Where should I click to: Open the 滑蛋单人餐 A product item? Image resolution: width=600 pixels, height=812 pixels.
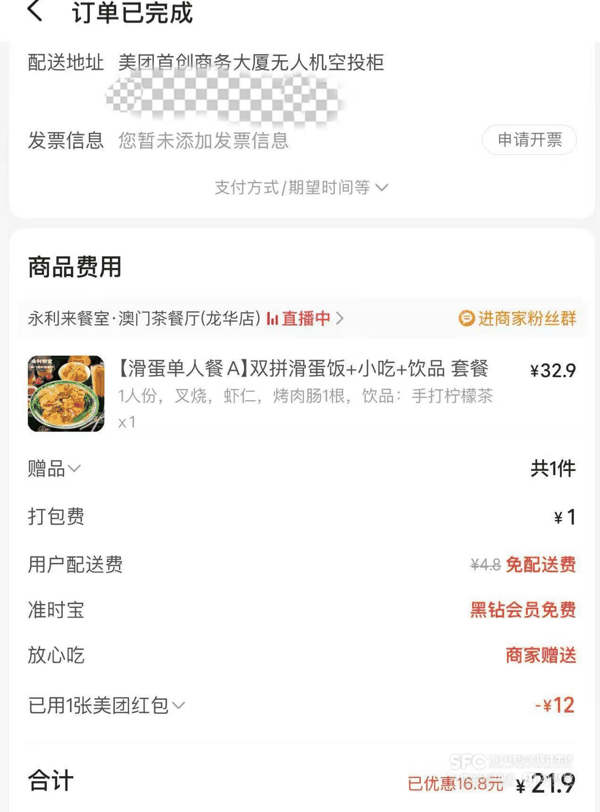(301, 394)
